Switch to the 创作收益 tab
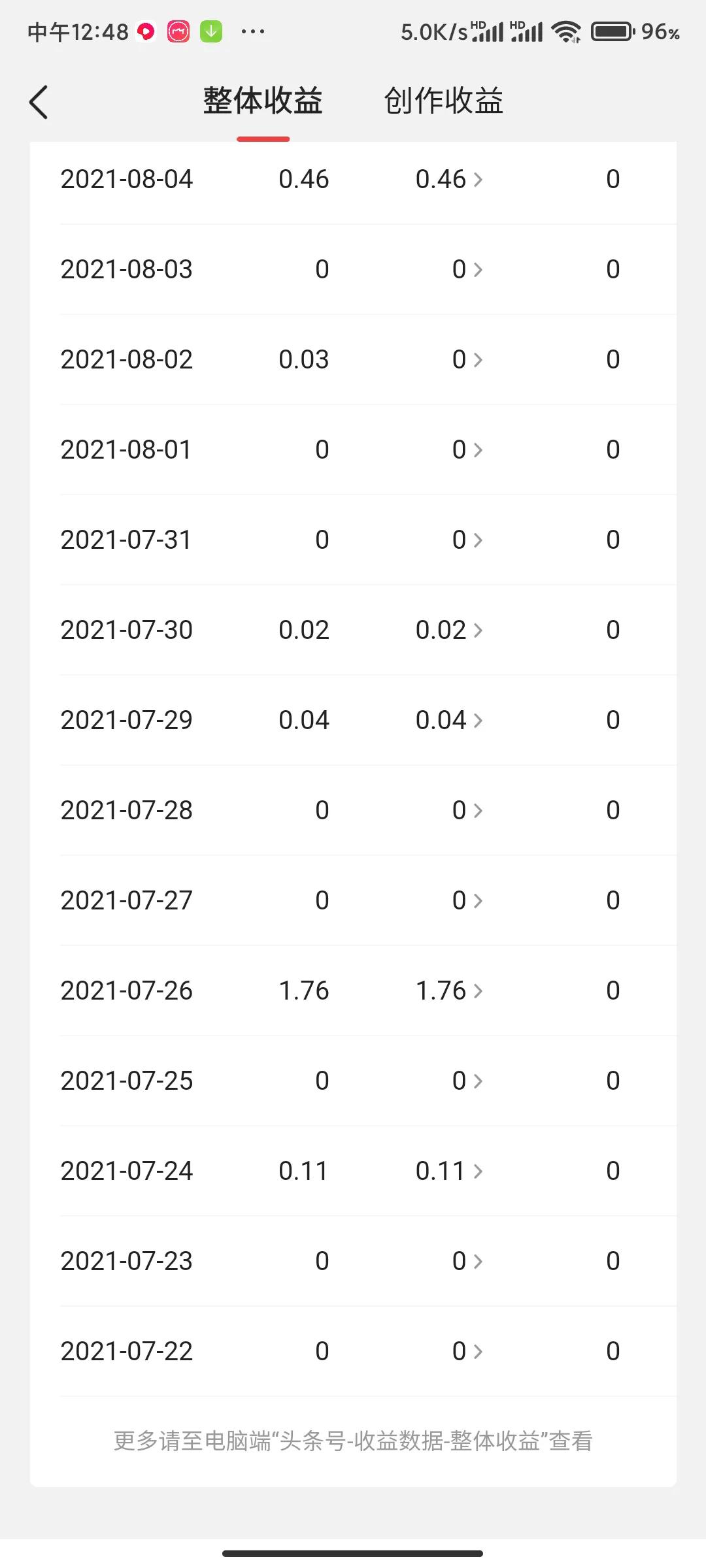The image size is (706, 1568). [443, 101]
